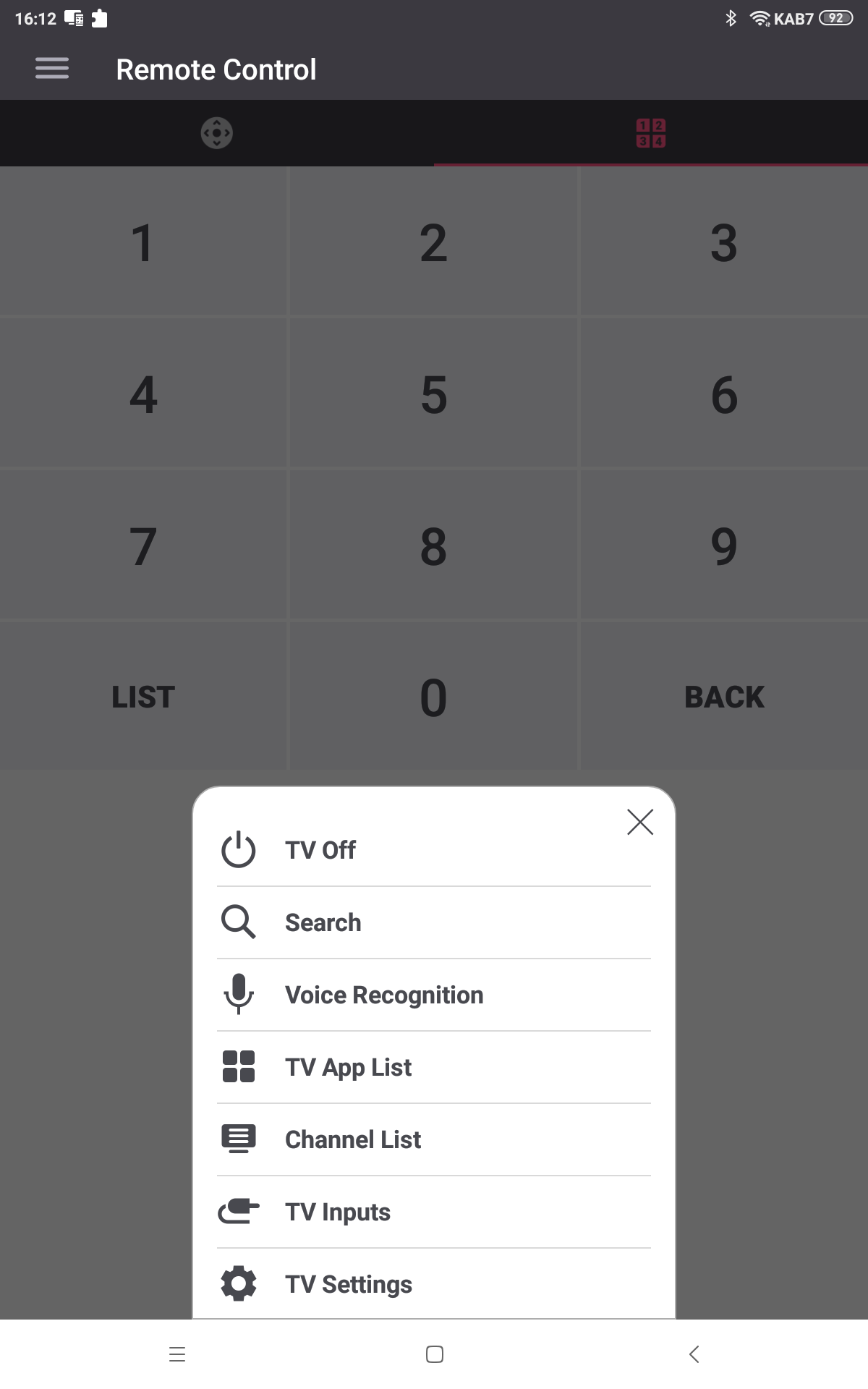Image resolution: width=868 pixels, height=1389 pixels.
Task: Open the hamburger navigation drawer
Action: [x=52, y=69]
